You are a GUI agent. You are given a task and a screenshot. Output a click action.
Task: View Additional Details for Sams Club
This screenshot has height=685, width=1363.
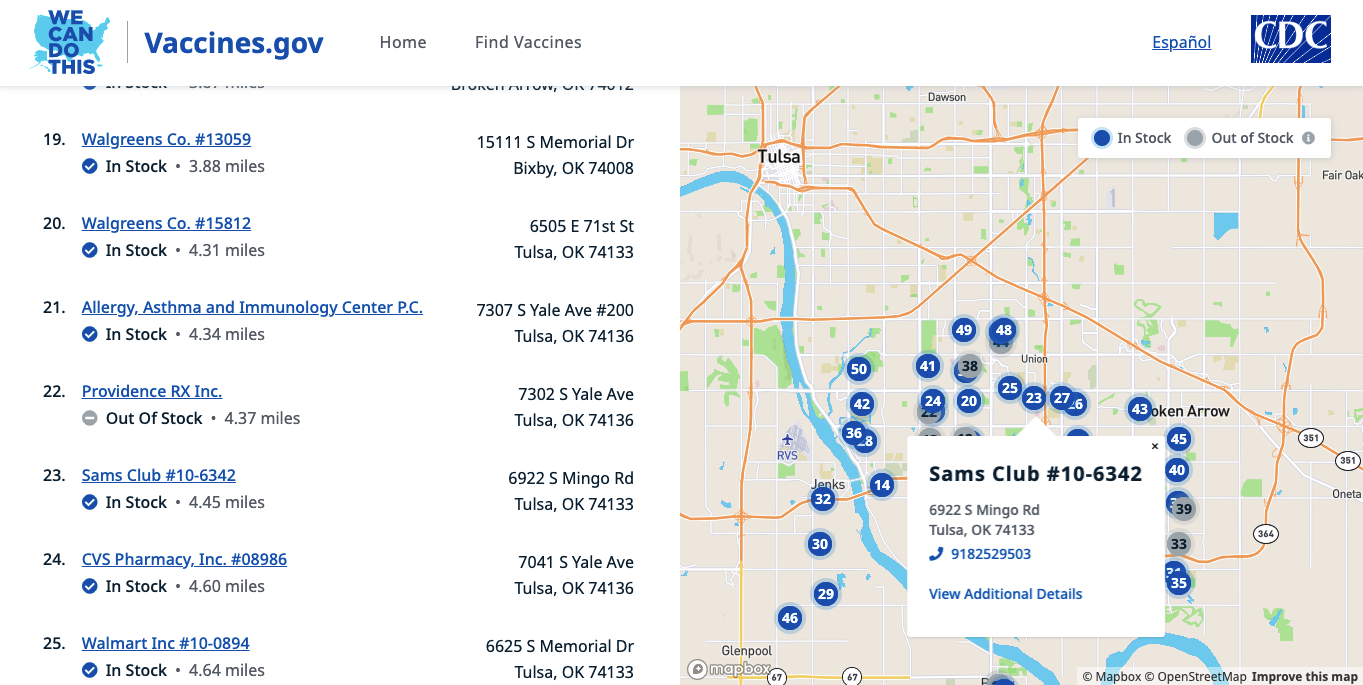(x=1005, y=594)
